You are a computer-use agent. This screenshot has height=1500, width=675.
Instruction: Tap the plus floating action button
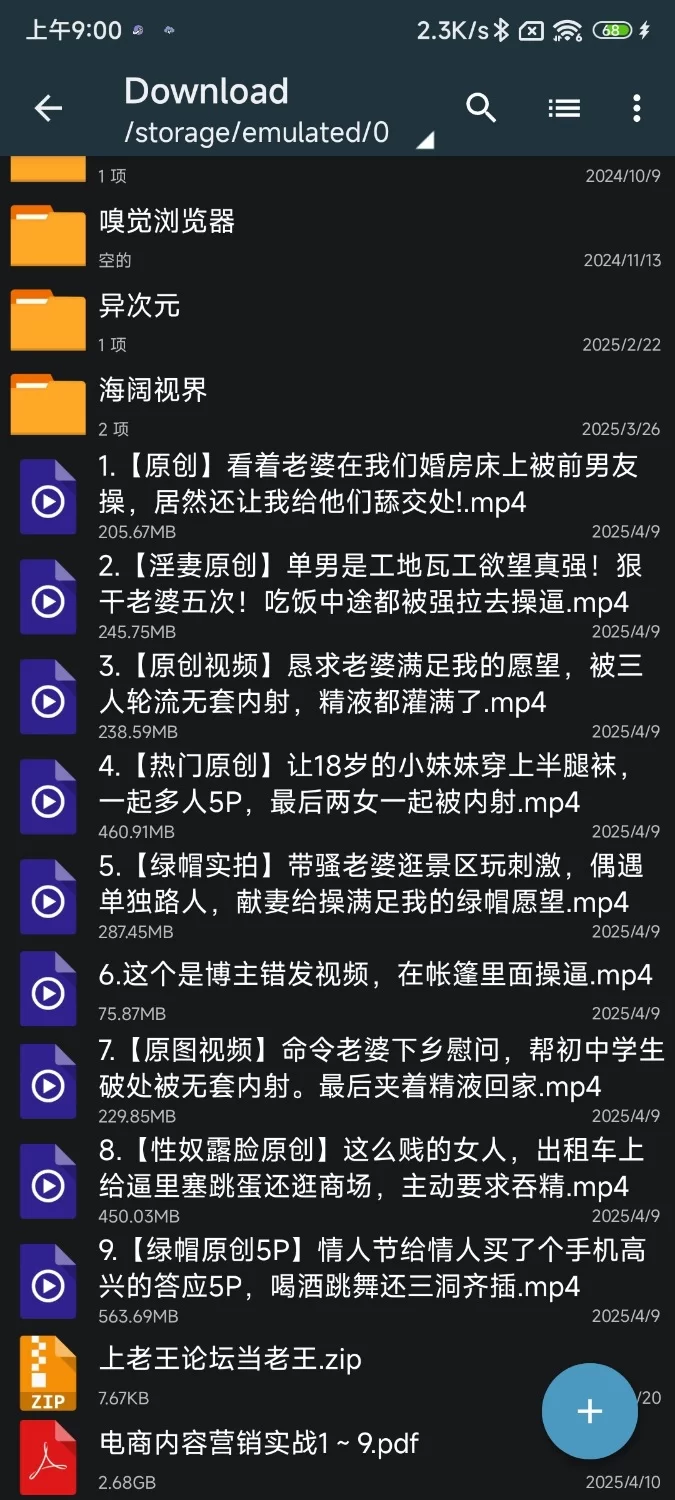pyautogui.click(x=590, y=1411)
